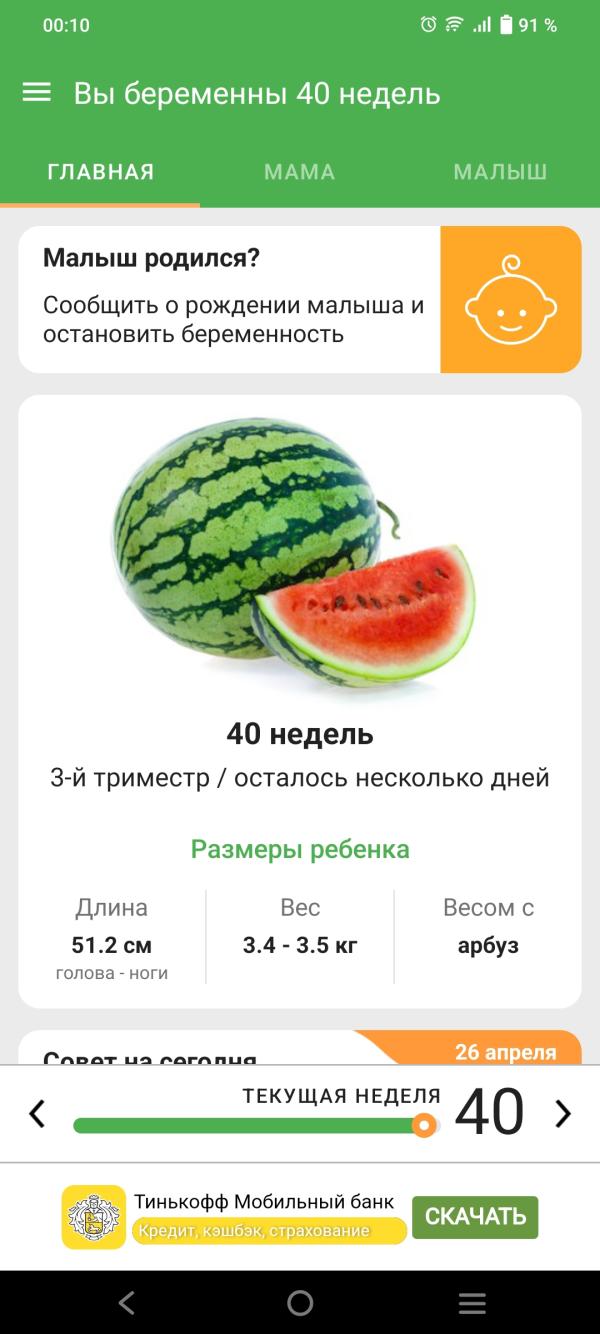This screenshot has width=600, height=1334.
Task: Open the hamburger drawer menu
Action: (37, 93)
